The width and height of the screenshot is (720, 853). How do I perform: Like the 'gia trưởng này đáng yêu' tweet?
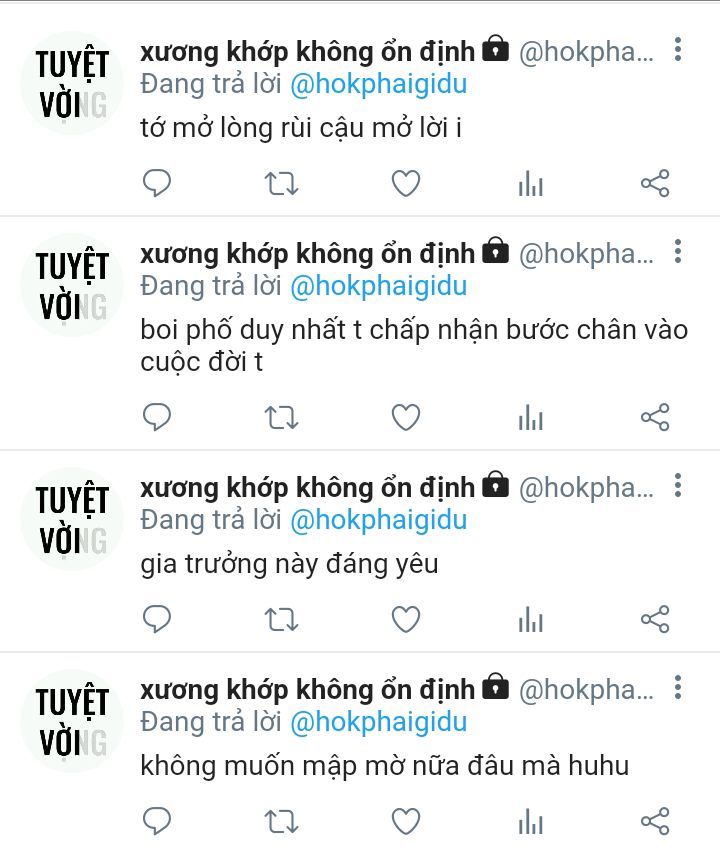tap(405, 620)
